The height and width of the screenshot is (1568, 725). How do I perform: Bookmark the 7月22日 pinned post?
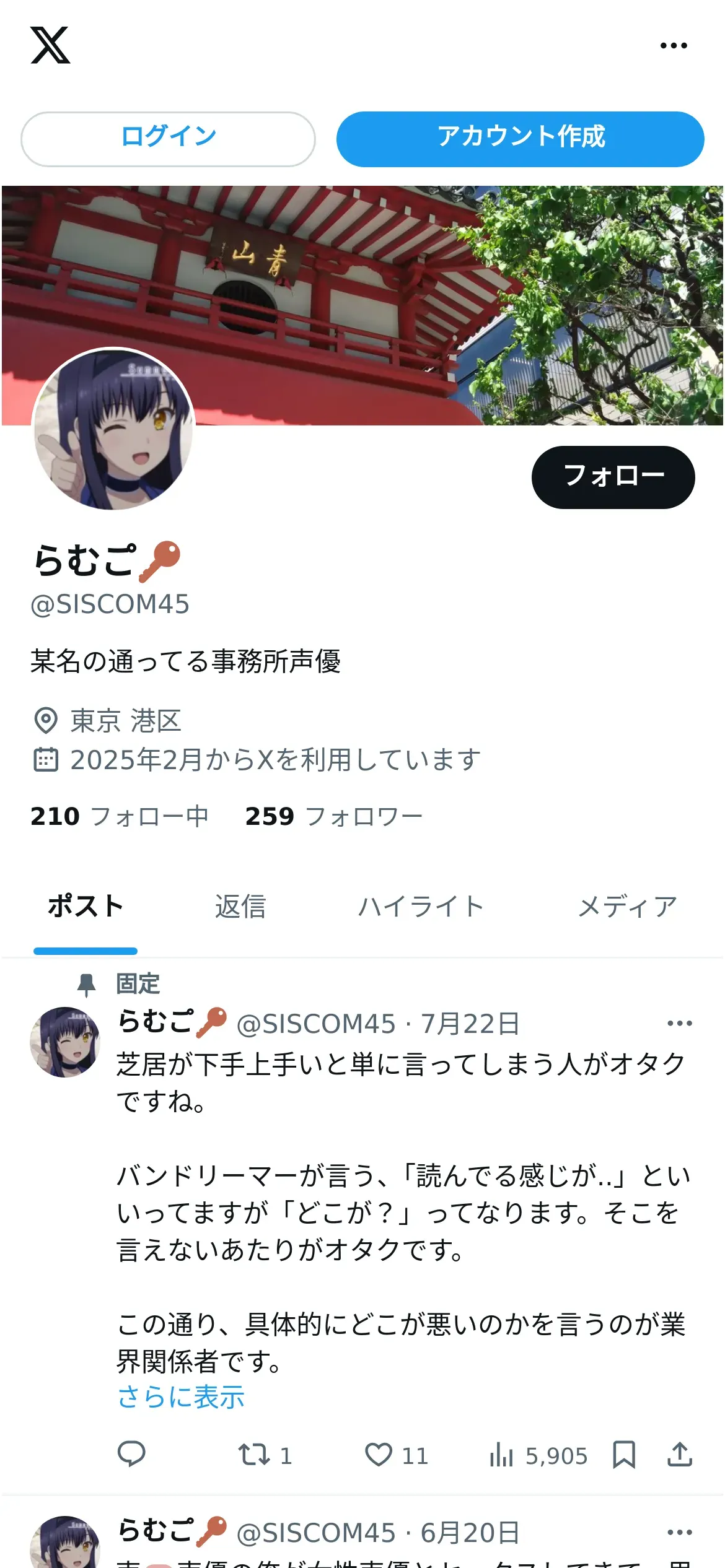(x=624, y=1455)
